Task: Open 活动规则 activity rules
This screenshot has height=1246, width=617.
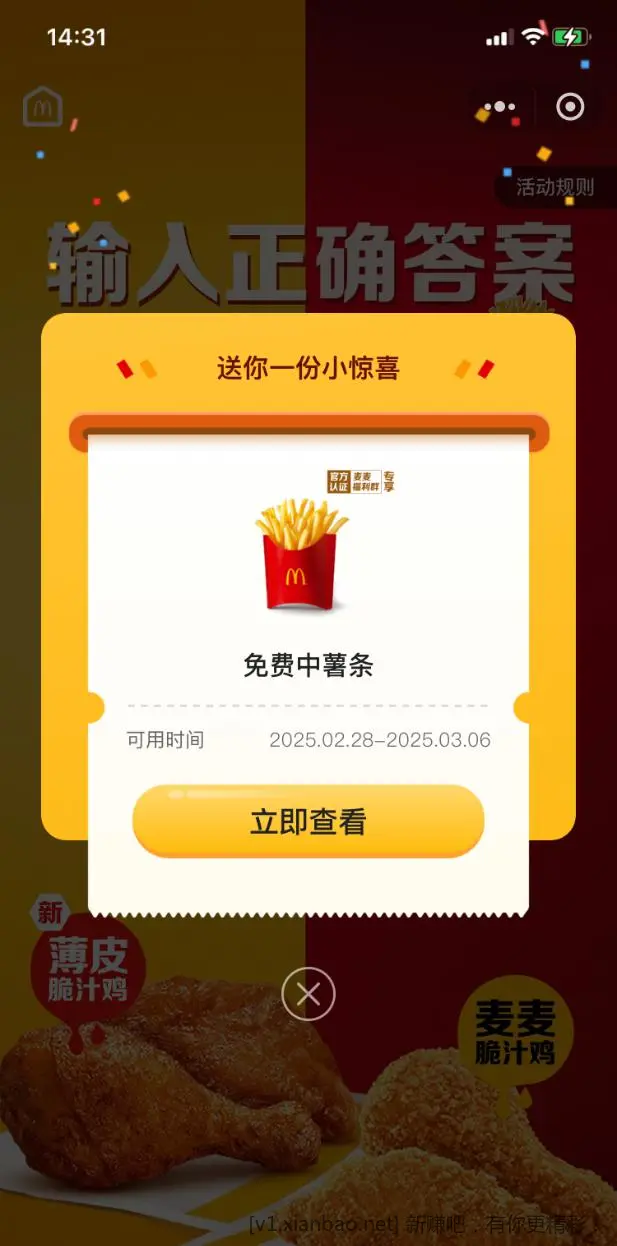Action: [x=554, y=186]
